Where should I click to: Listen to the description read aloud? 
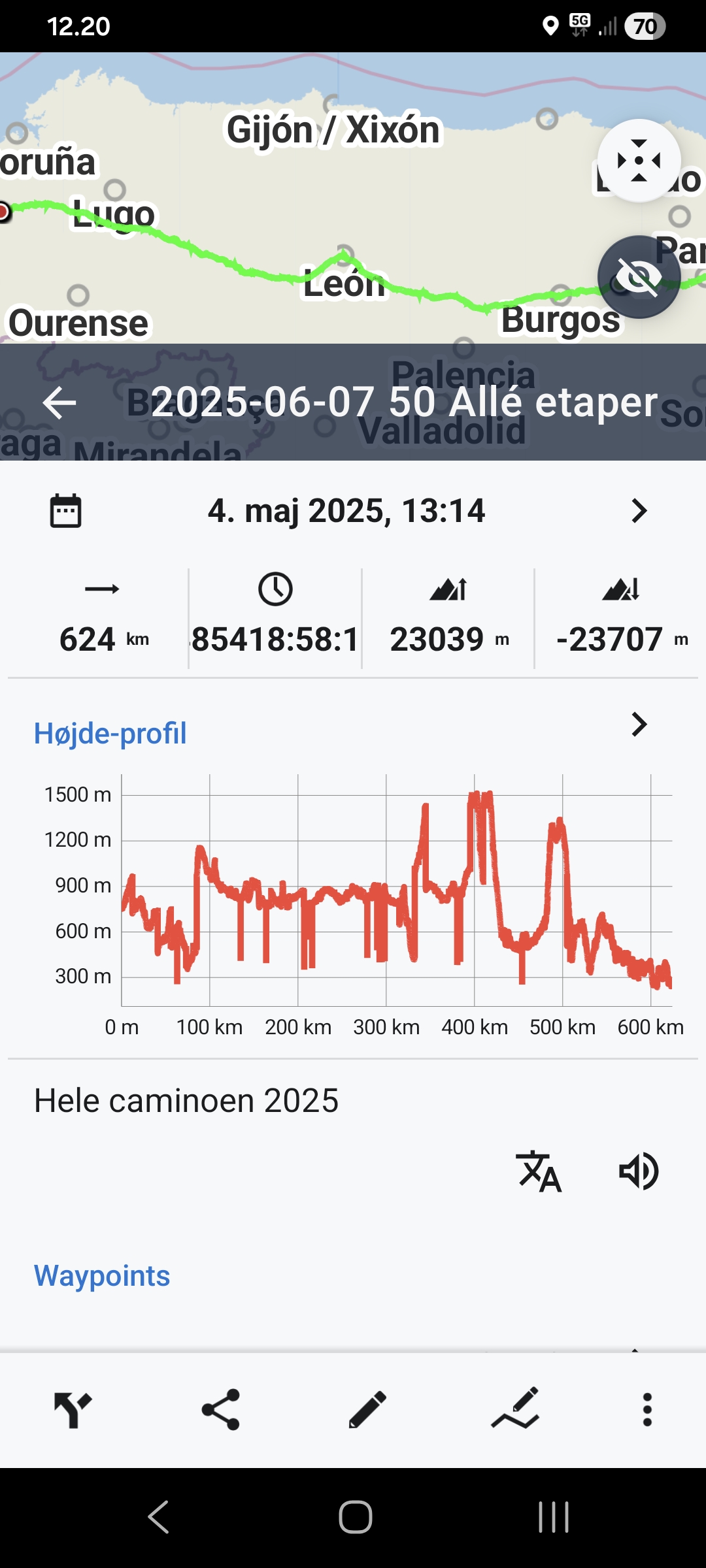click(x=639, y=1171)
